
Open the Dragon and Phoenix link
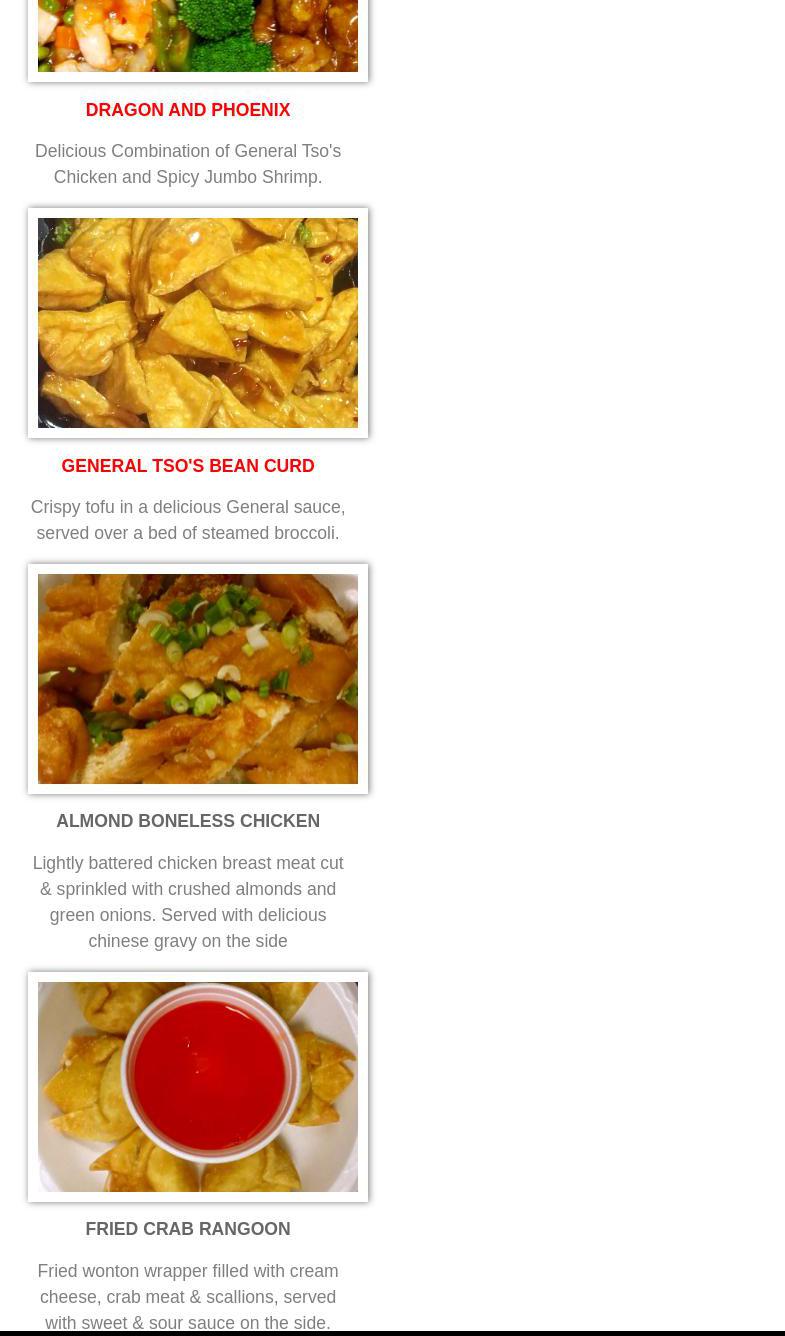(187, 110)
